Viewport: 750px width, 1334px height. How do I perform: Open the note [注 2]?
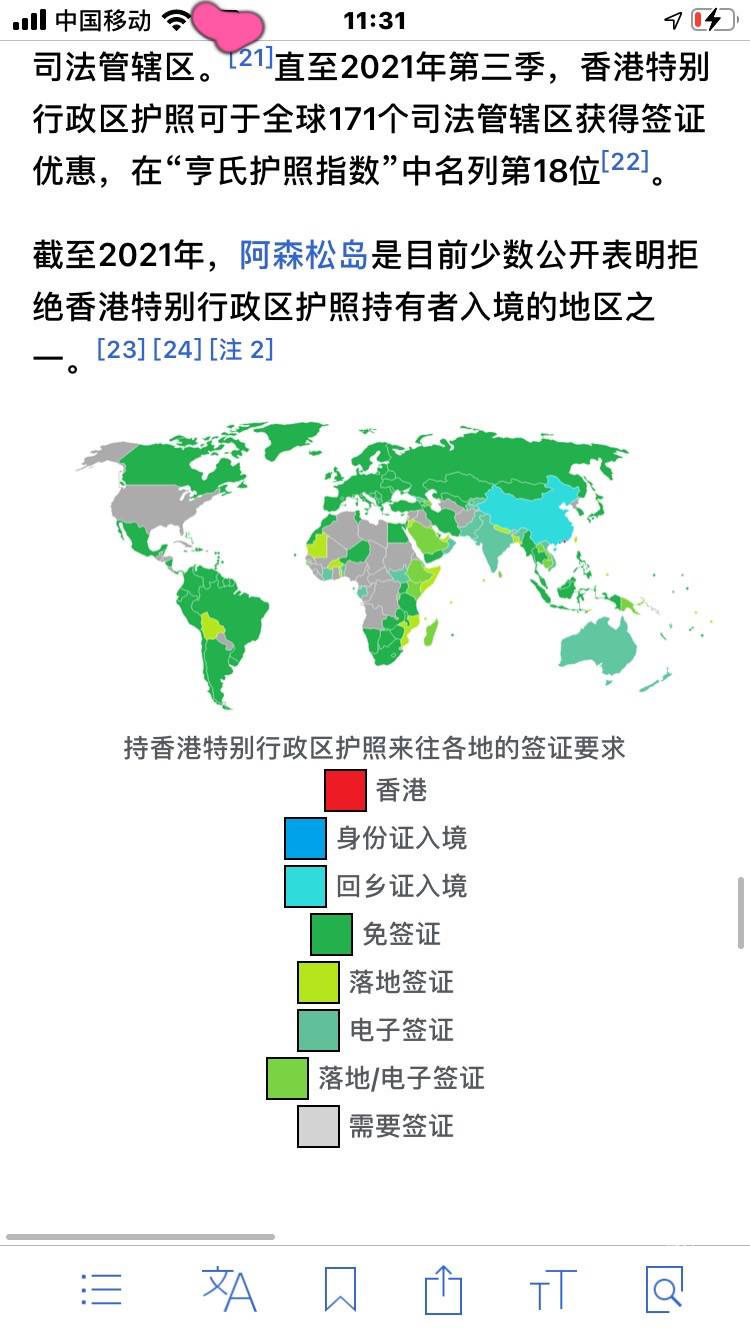(x=240, y=350)
